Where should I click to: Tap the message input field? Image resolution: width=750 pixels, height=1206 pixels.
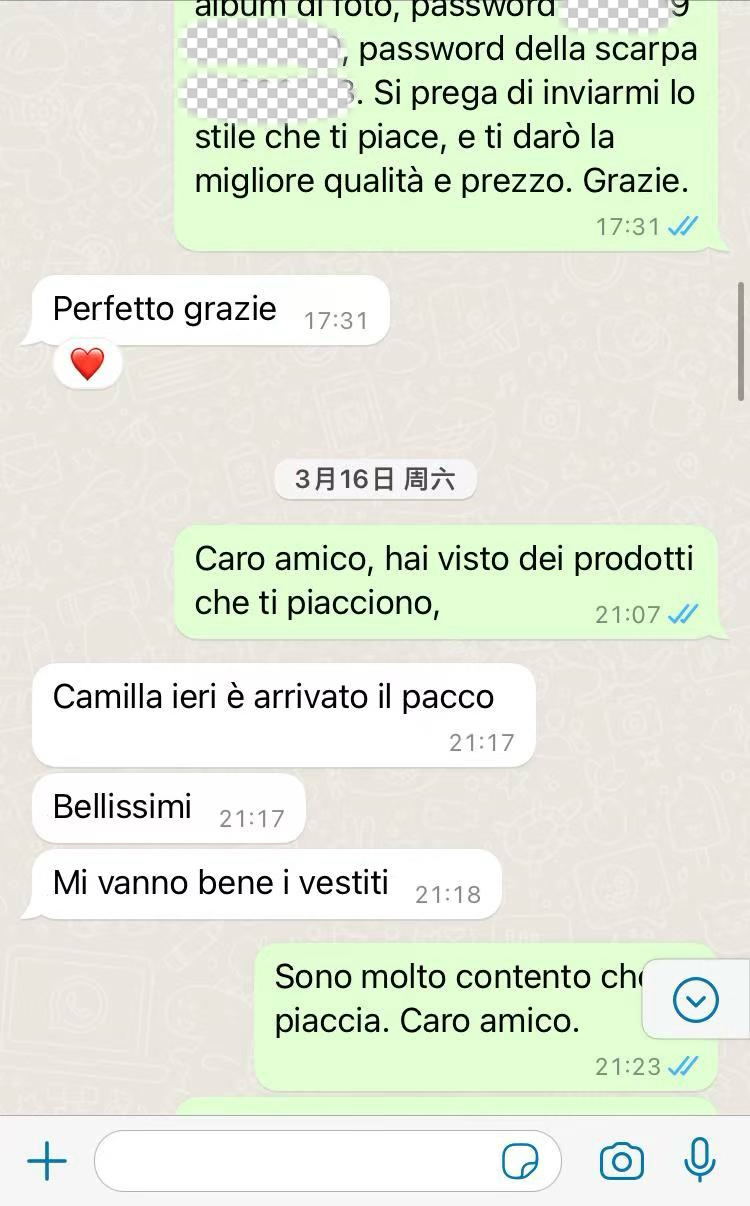(328, 1161)
